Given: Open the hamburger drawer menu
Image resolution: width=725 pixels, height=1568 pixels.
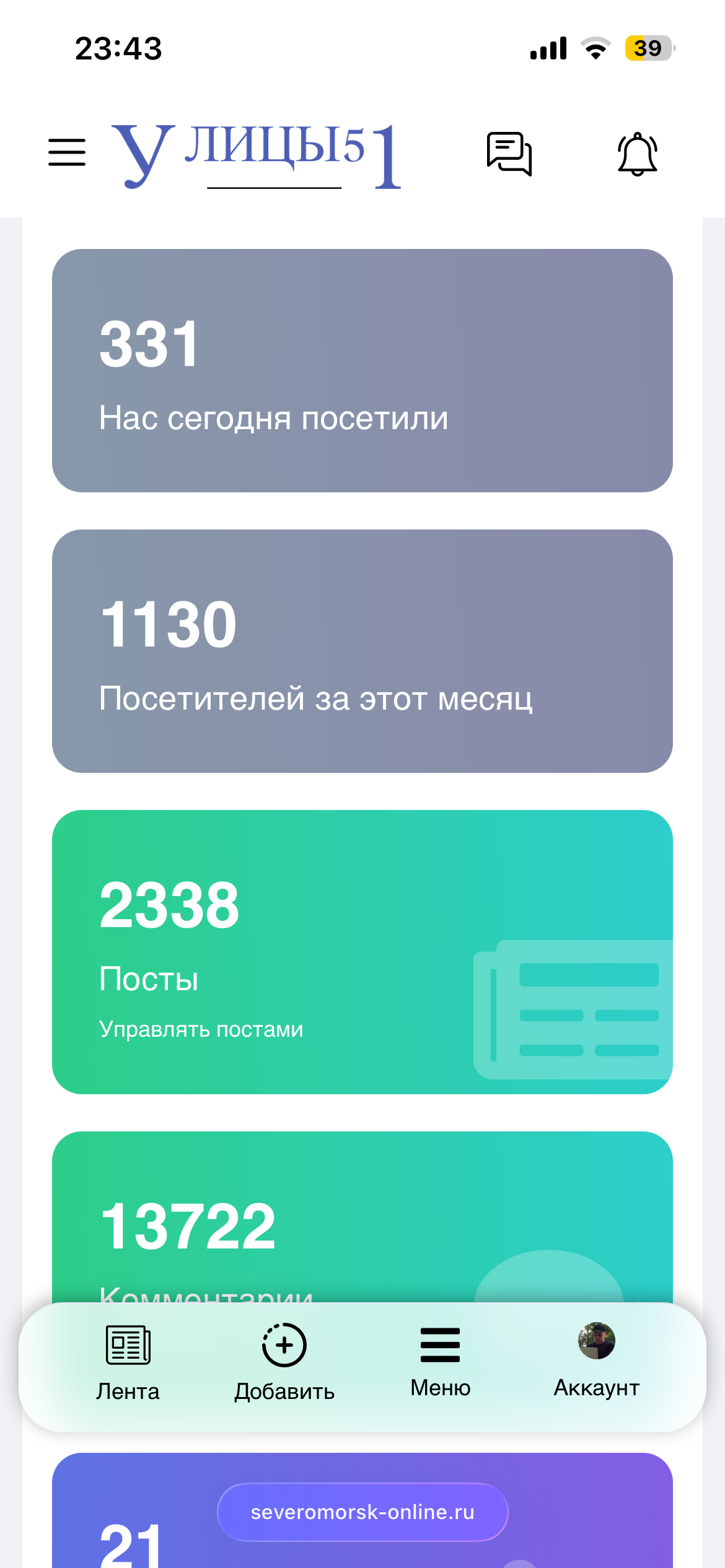Looking at the screenshot, I should click(67, 152).
